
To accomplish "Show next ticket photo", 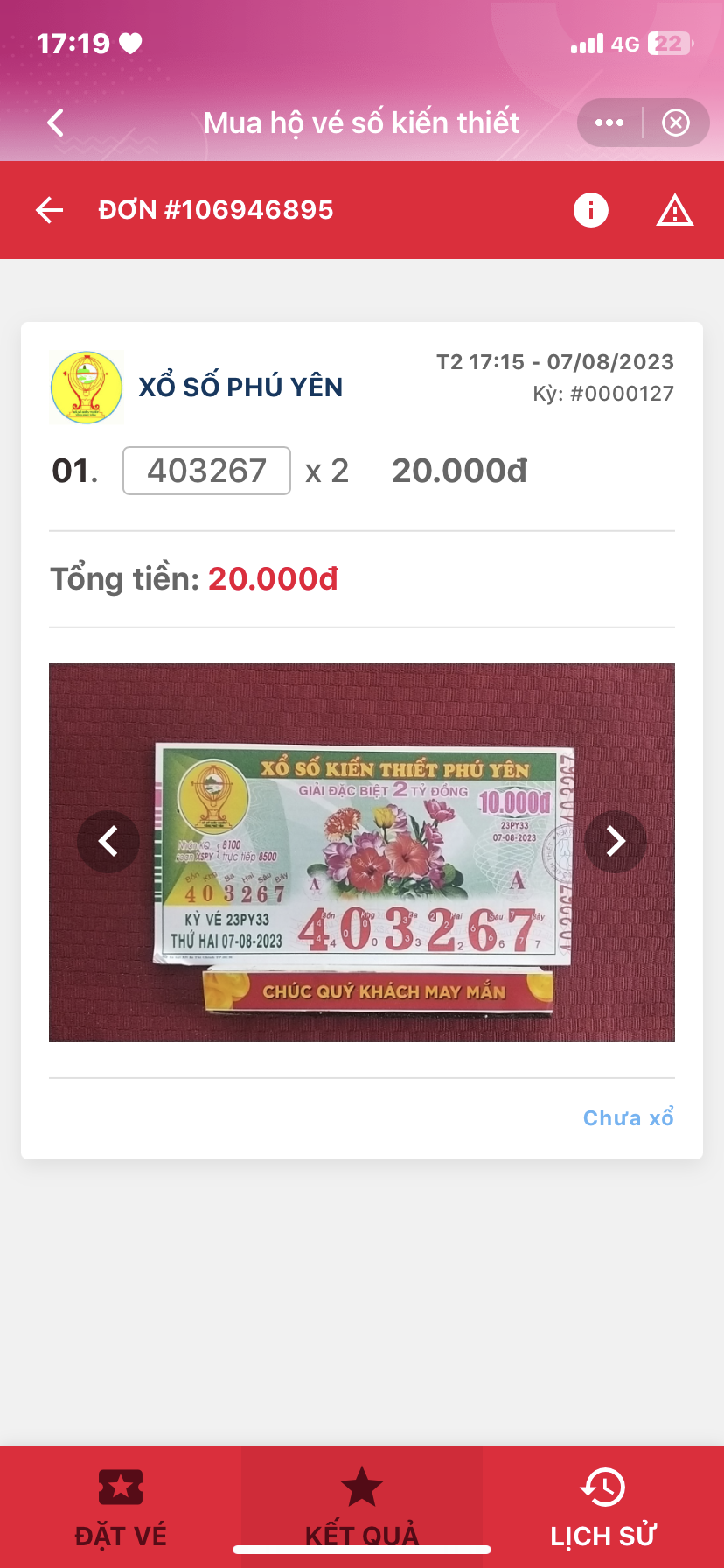I will coord(616,842).
